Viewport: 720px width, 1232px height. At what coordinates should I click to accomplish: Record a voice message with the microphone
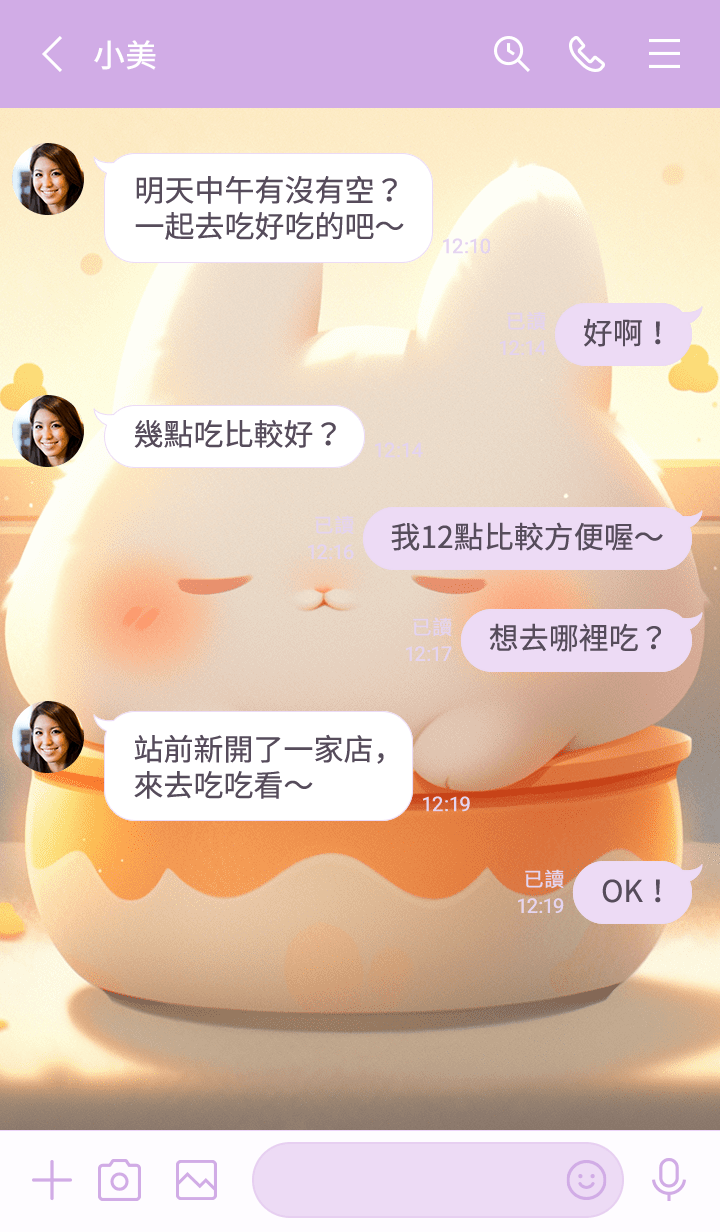[668, 1181]
